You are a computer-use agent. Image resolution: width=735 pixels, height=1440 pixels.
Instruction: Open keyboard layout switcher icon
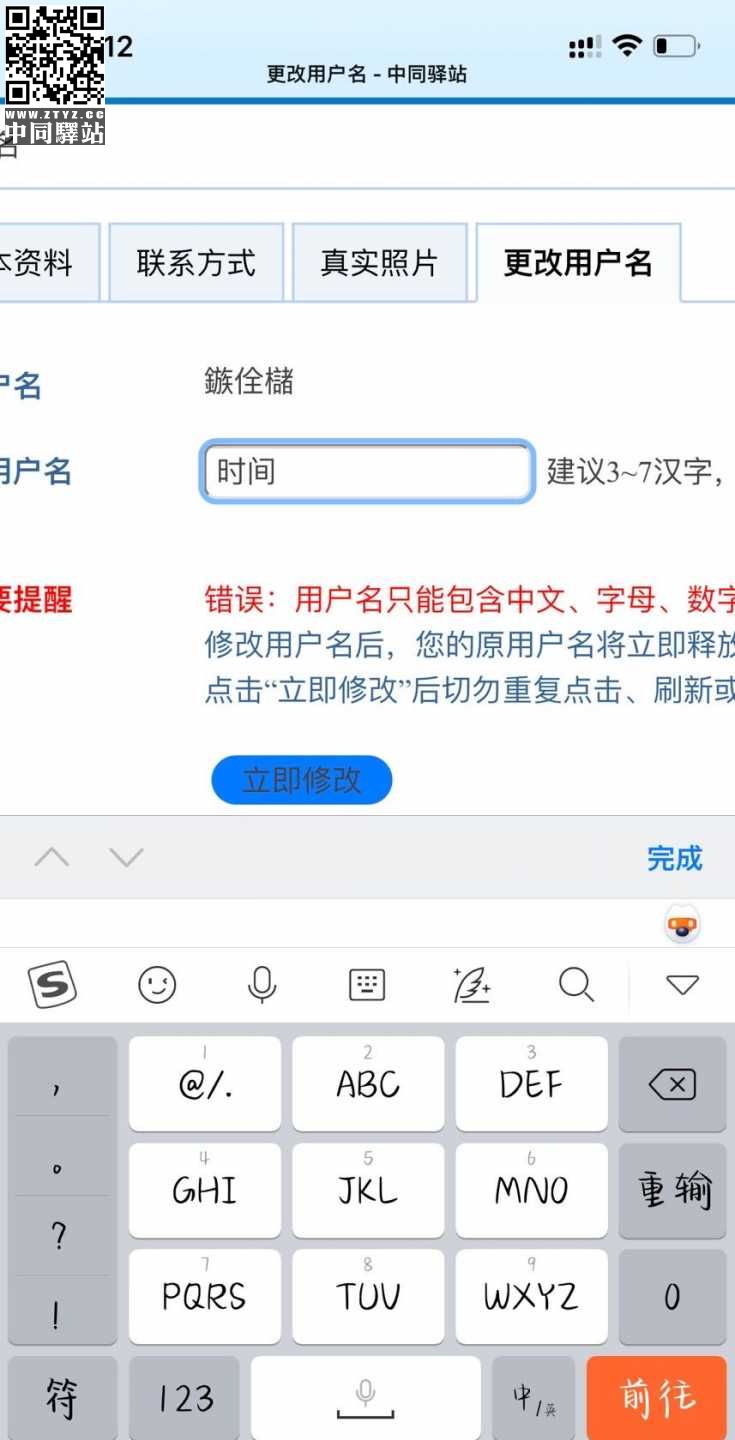click(367, 986)
